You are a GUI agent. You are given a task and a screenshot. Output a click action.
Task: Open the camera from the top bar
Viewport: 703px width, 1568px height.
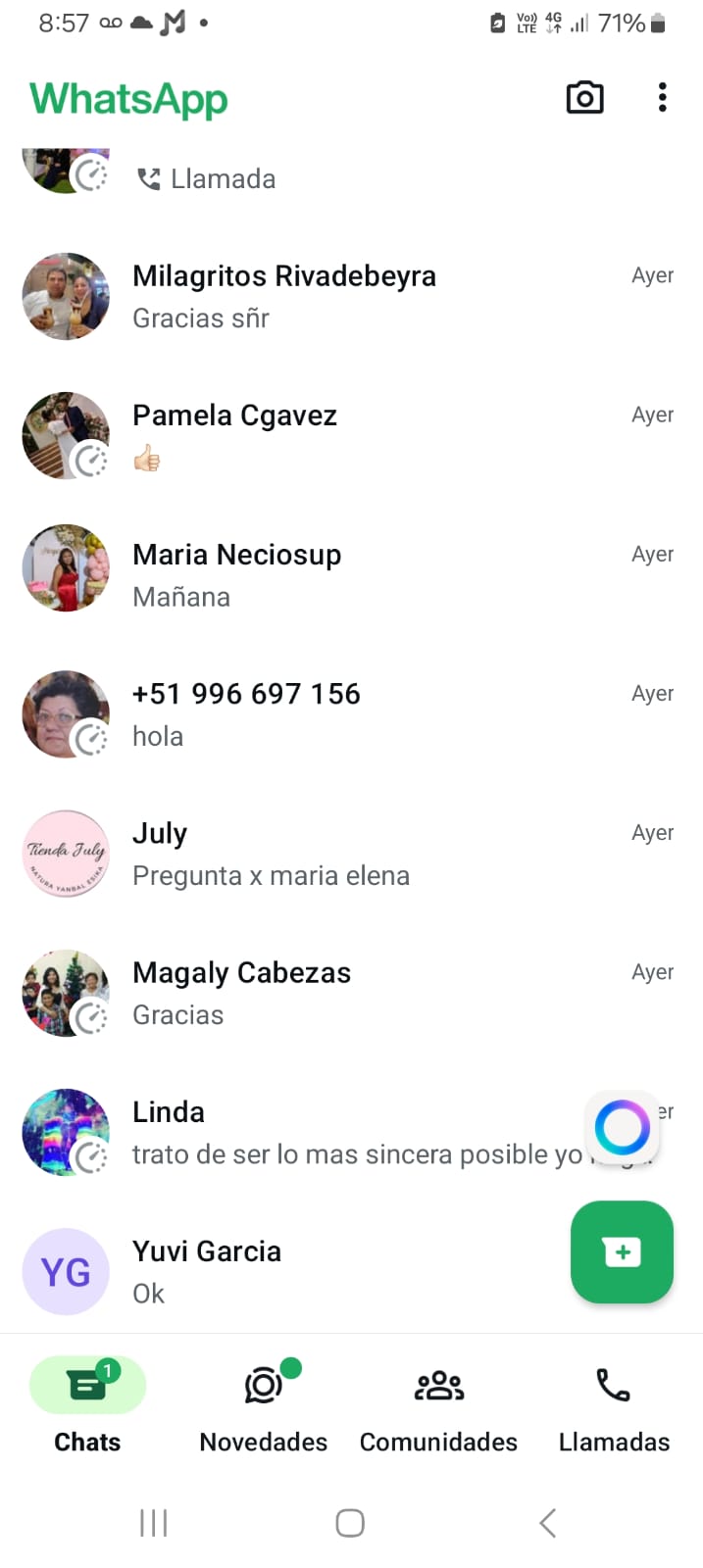pyautogui.click(x=584, y=98)
